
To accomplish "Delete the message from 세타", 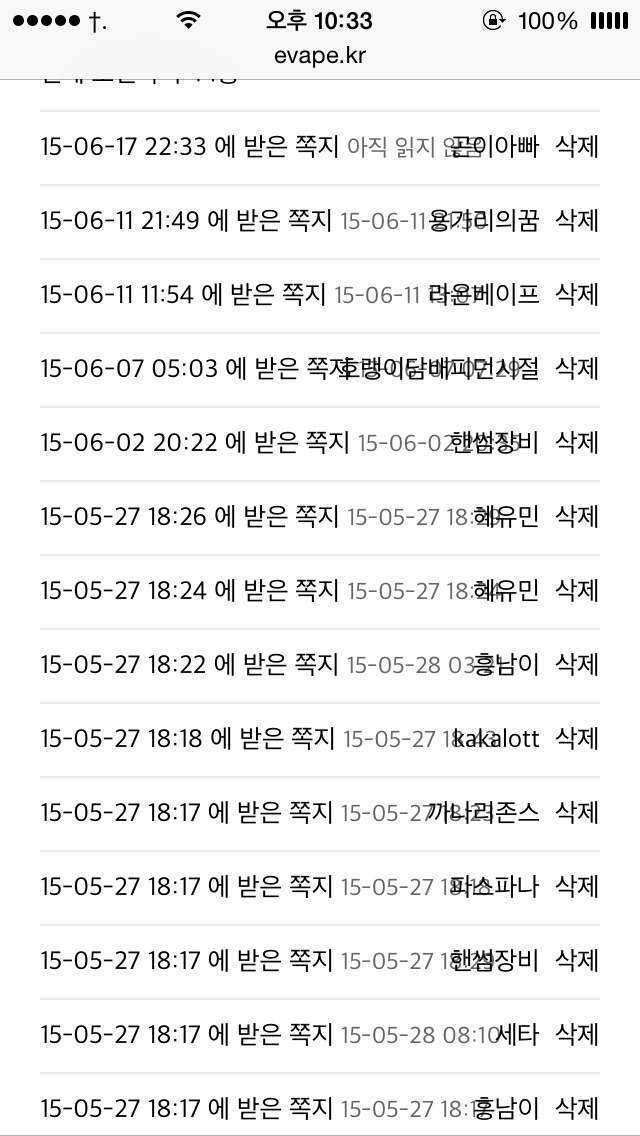I will click(x=577, y=1035).
